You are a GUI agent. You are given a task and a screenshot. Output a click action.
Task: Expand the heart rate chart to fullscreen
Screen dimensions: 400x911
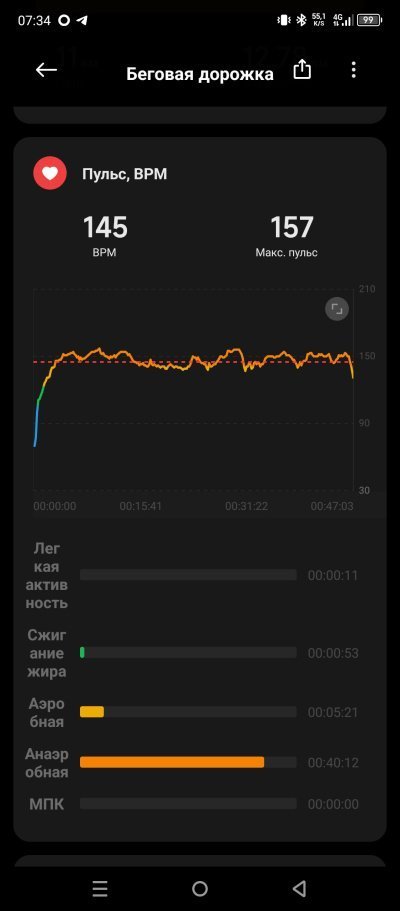[x=337, y=309]
